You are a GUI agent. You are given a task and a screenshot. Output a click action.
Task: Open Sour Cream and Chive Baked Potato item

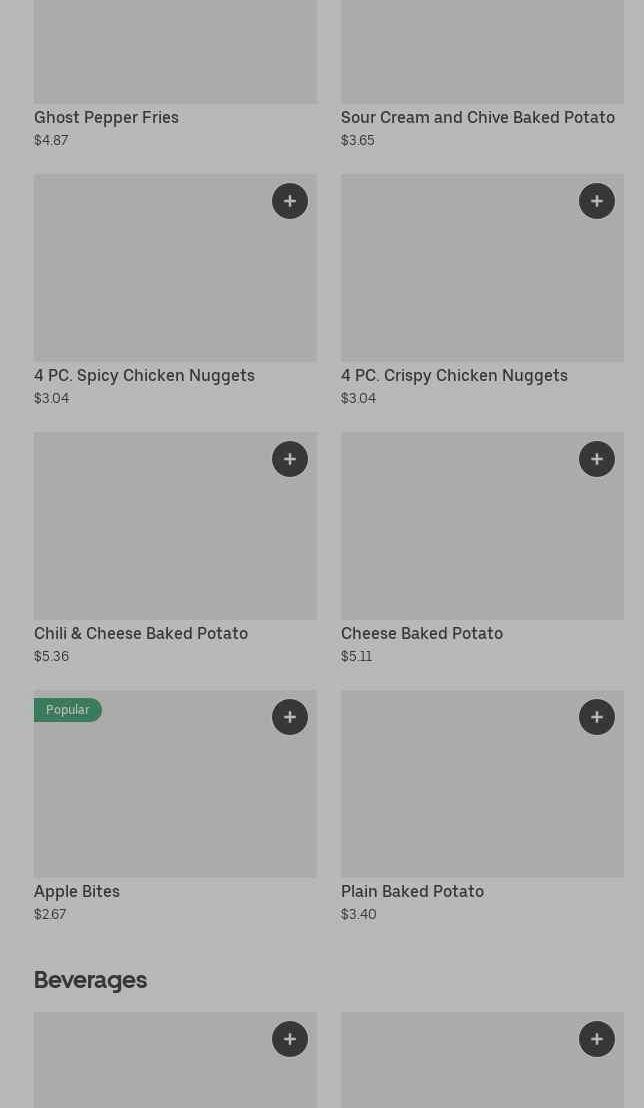coord(477,117)
